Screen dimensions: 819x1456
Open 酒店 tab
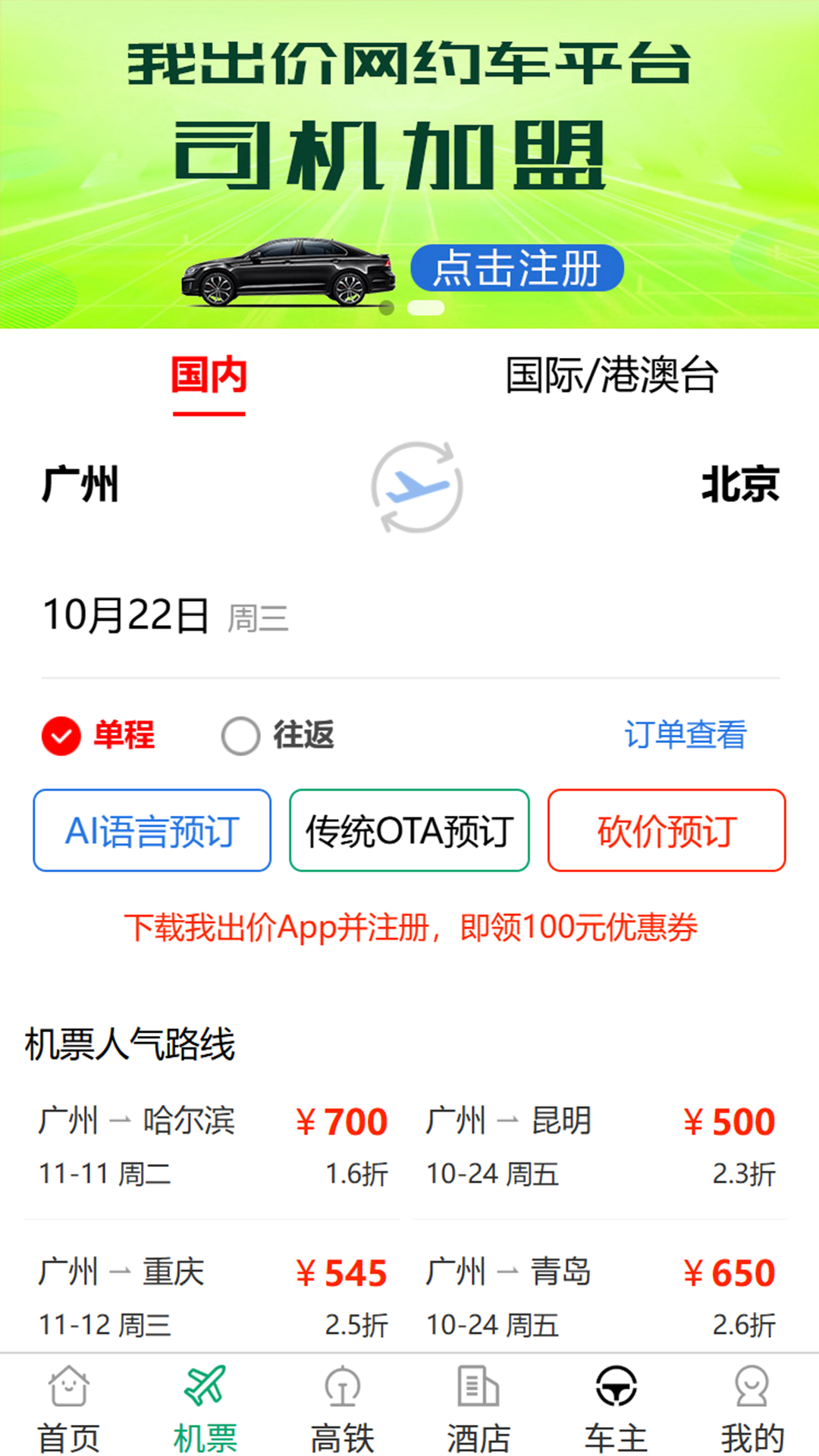pos(478,1407)
